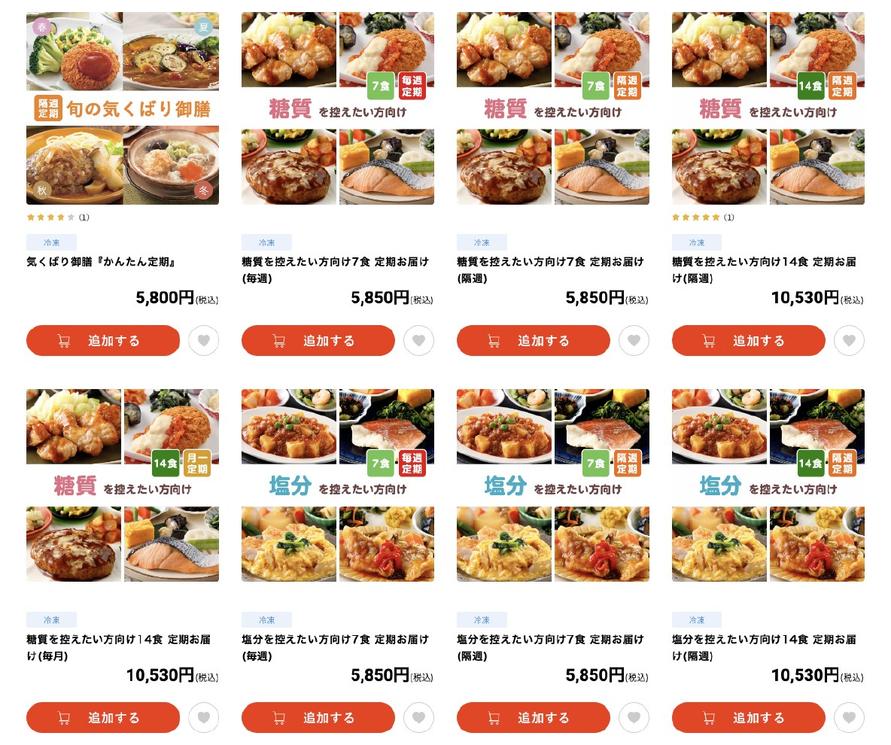Screen dimensions: 891x745
Task: Open 旬の気くばり御膳 product image
Action: point(122,108)
